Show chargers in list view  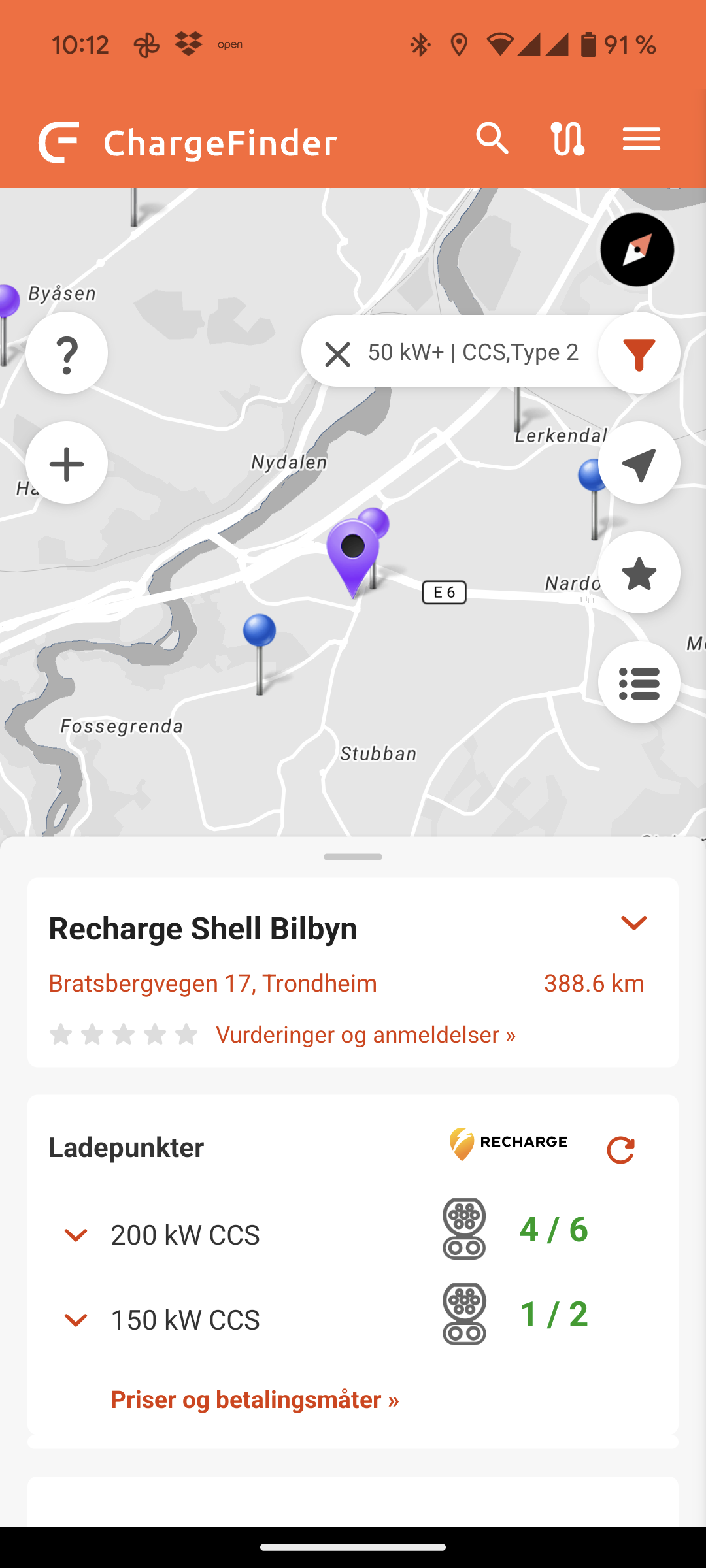[639, 683]
